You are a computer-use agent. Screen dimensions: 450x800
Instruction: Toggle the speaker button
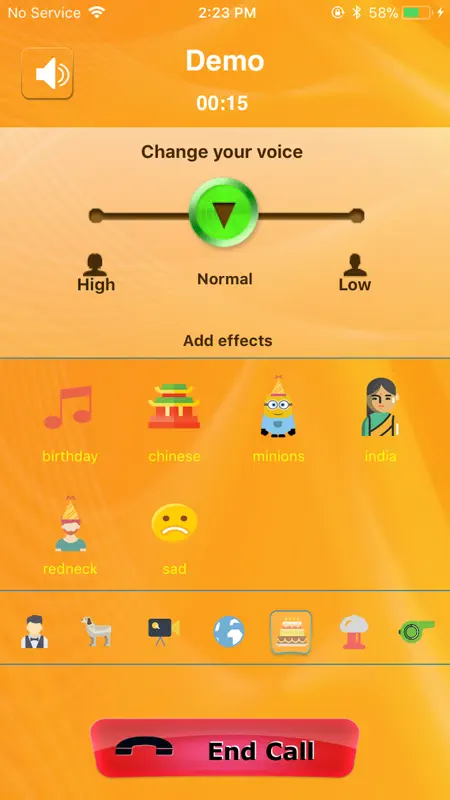click(47, 73)
